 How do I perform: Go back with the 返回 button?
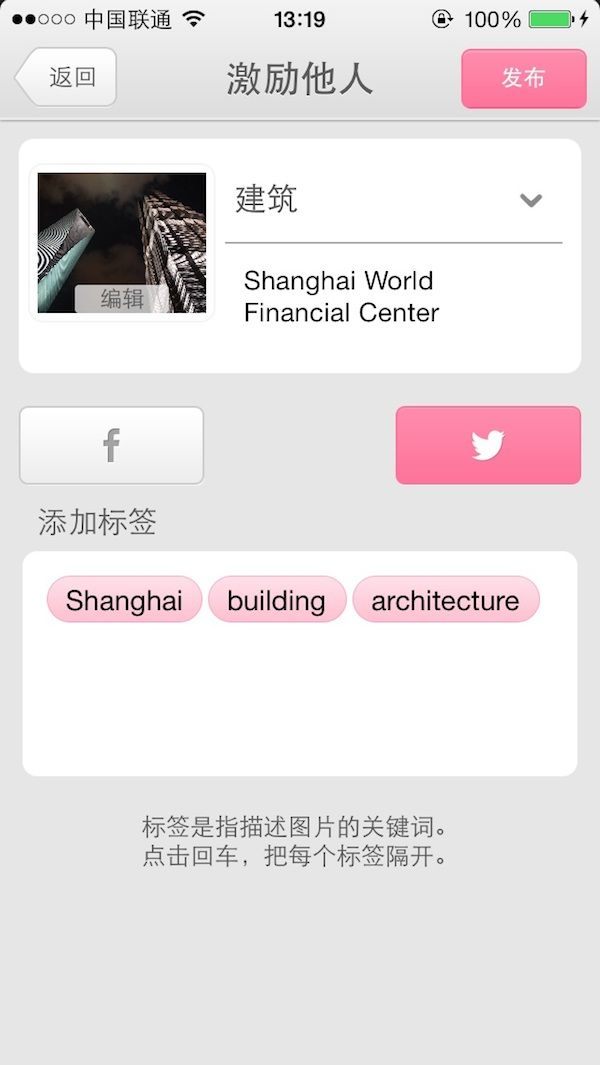pyautogui.click(x=67, y=77)
